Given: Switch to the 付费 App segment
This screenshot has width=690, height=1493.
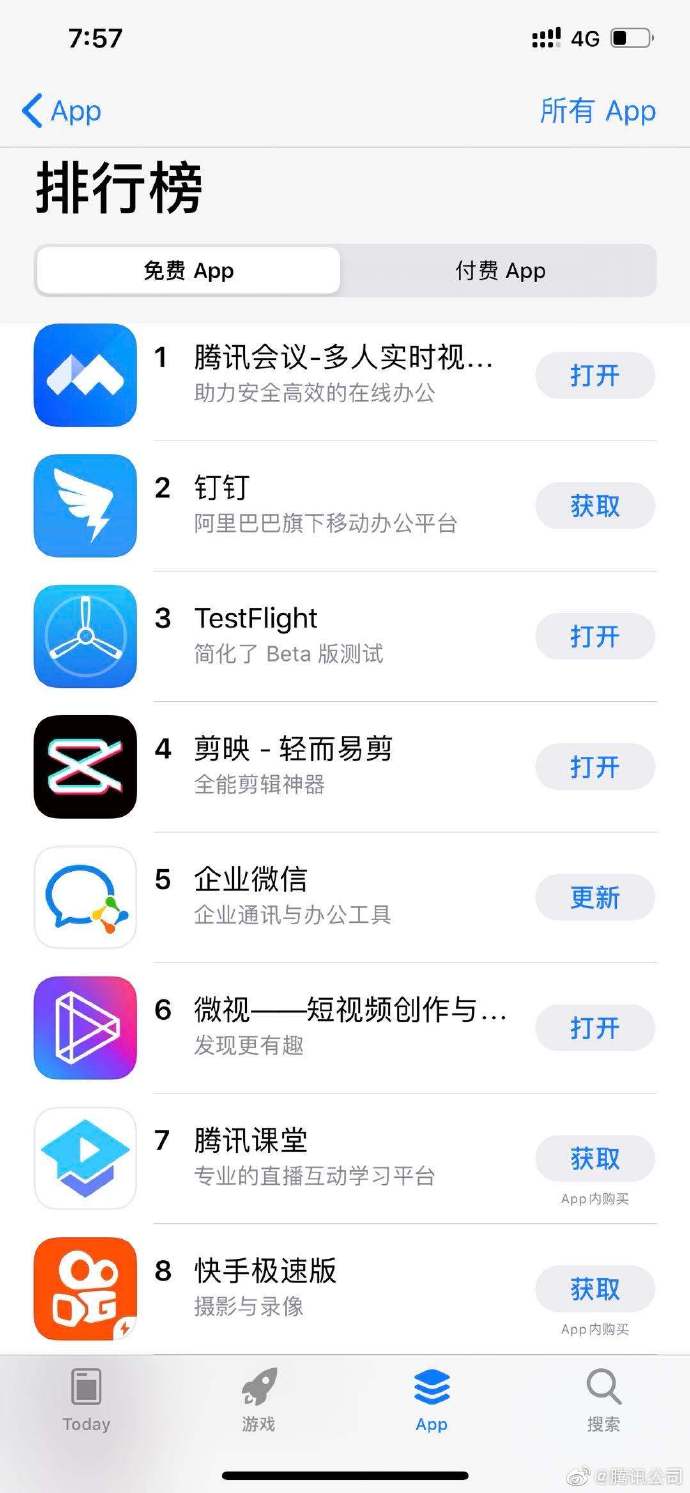Looking at the screenshot, I should pos(500,271).
